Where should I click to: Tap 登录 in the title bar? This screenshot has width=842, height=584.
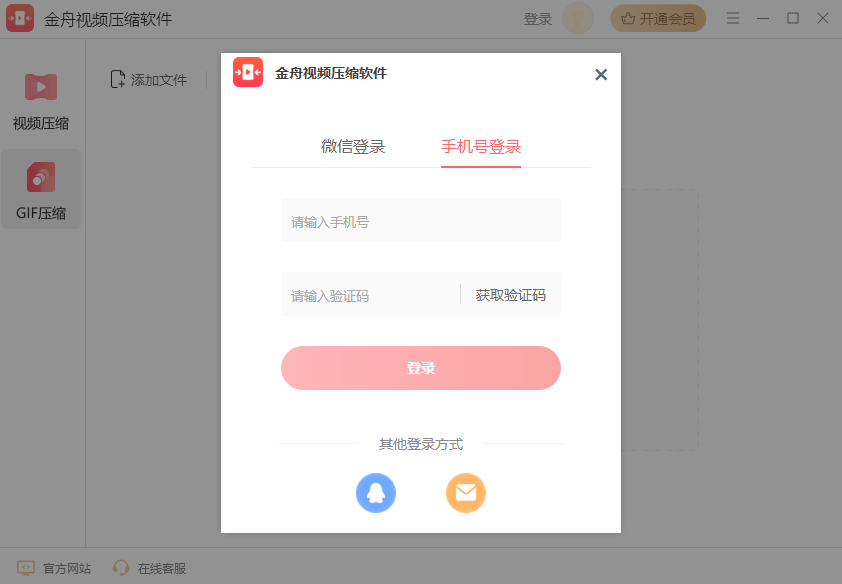(x=538, y=19)
